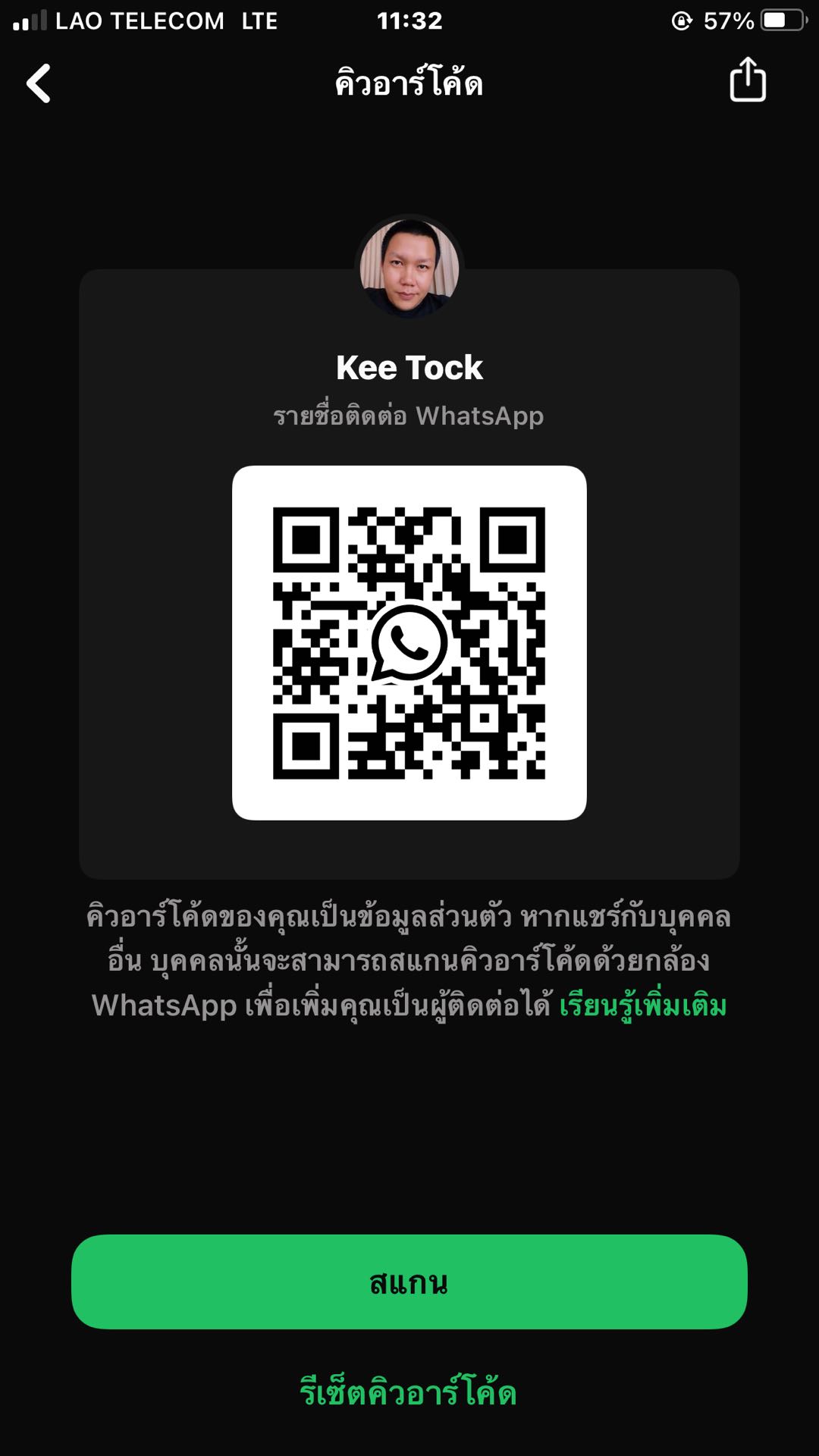
Task: Reset QR code via รีเซ็ตคิวอาร์โค้ด
Action: tap(408, 1393)
